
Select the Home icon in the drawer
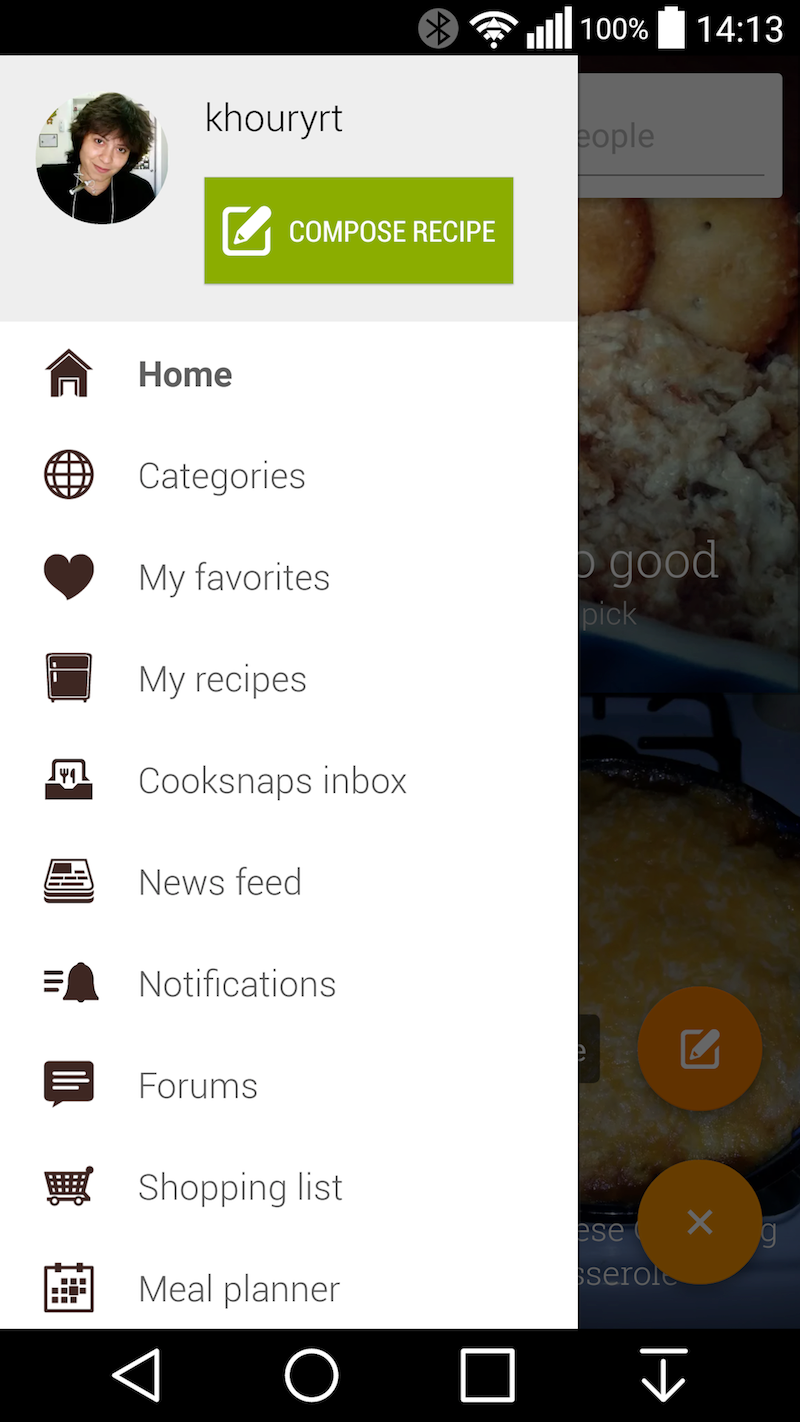click(68, 372)
